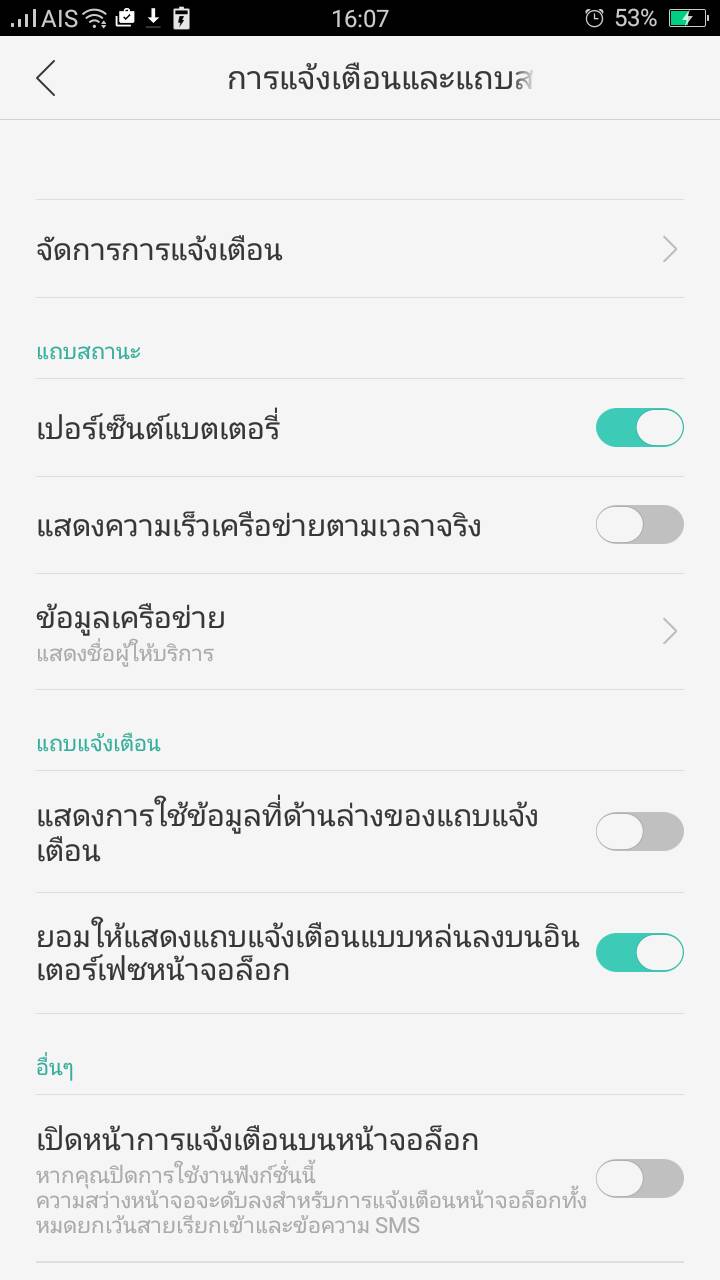Viewport: 720px width, 1280px height.
Task: Turn off เปอร์เซ็นต์แบตเตอรี่ switch
Action: click(639, 428)
